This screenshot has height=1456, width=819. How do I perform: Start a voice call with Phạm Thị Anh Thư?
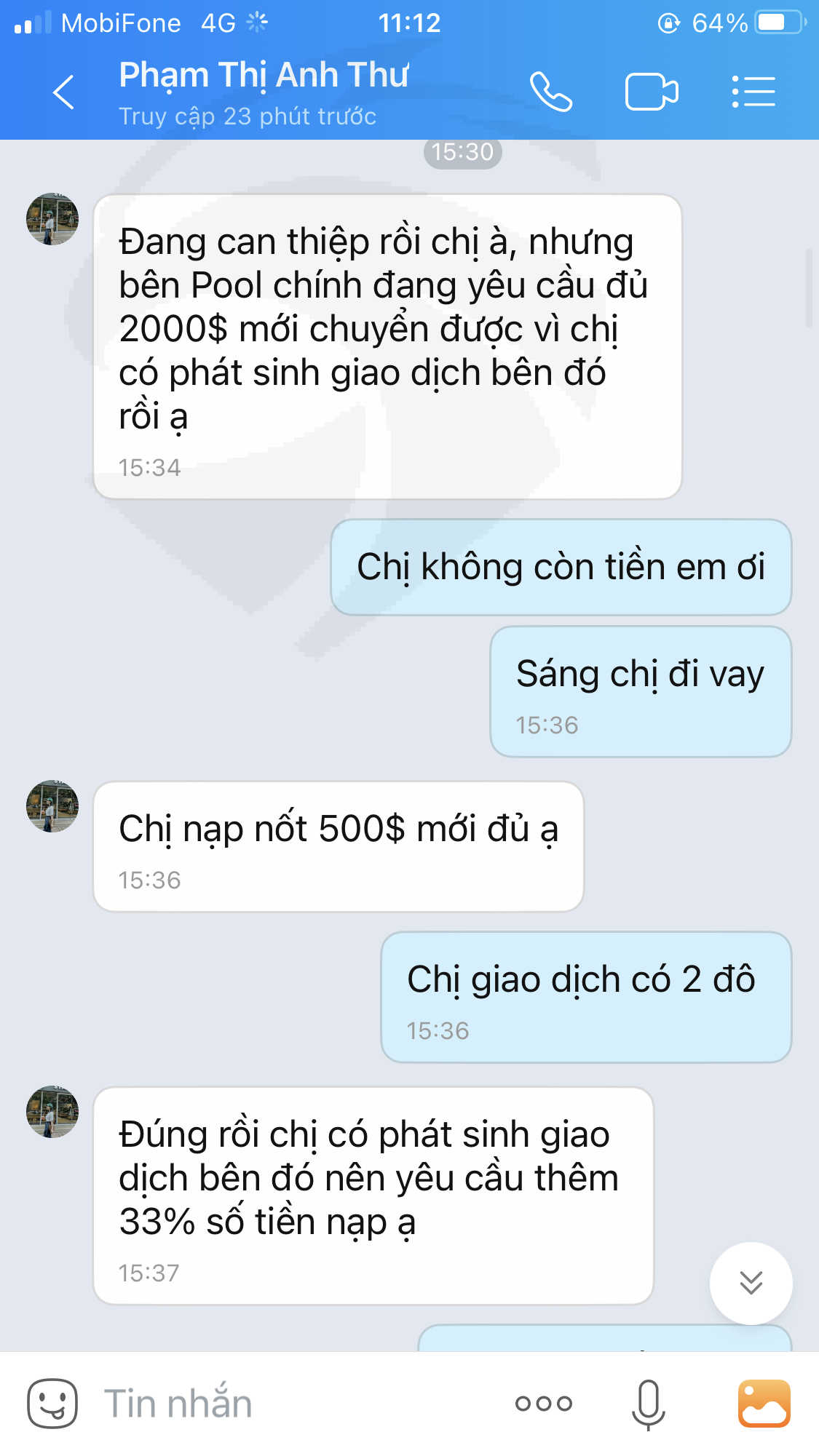pos(551,92)
